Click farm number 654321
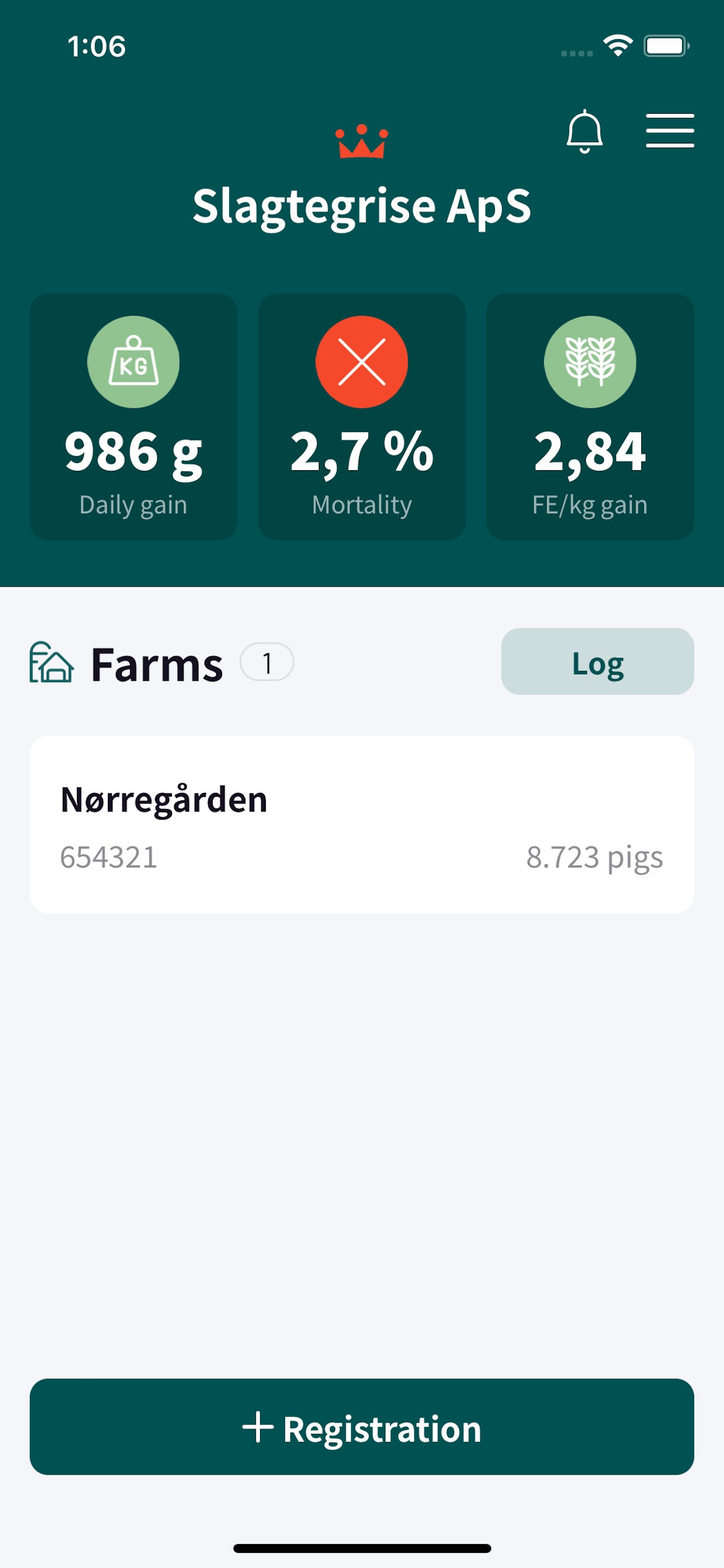Screen dimensions: 724x1568 pos(108,858)
